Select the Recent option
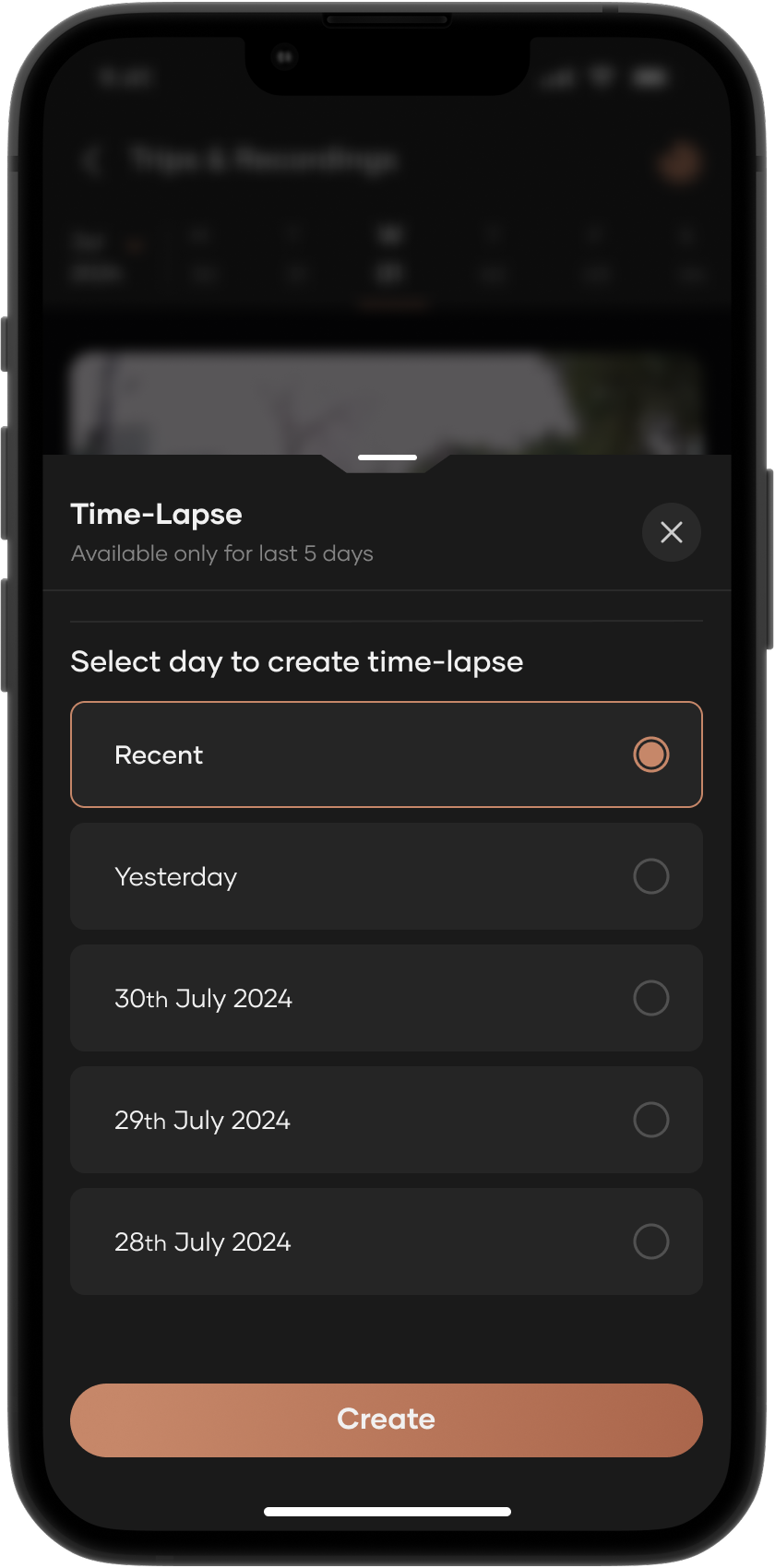 pyautogui.click(x=386, y=754)
